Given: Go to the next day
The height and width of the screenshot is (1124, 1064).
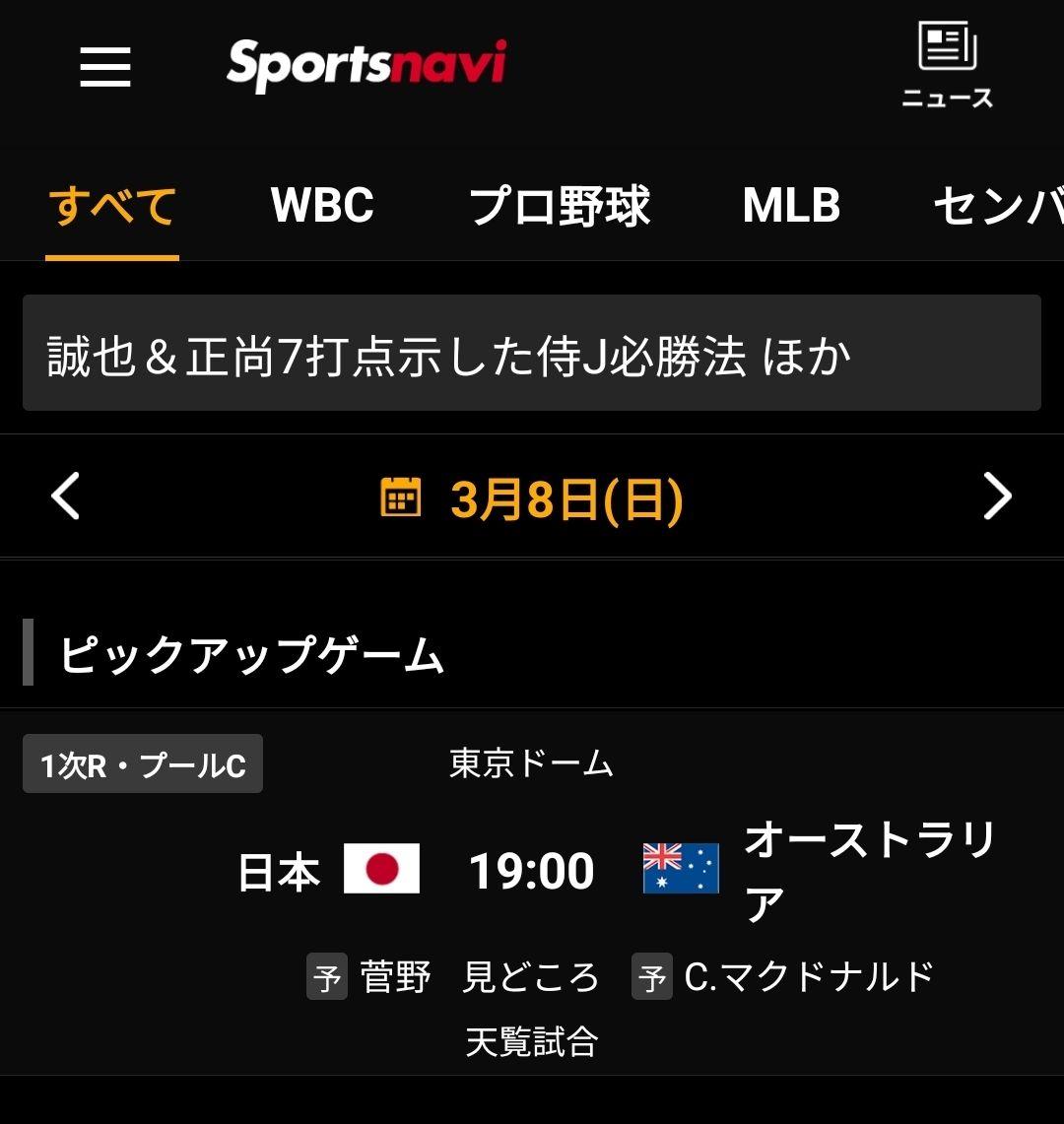Looking at the screenshot, I should [x=997, y=496].
